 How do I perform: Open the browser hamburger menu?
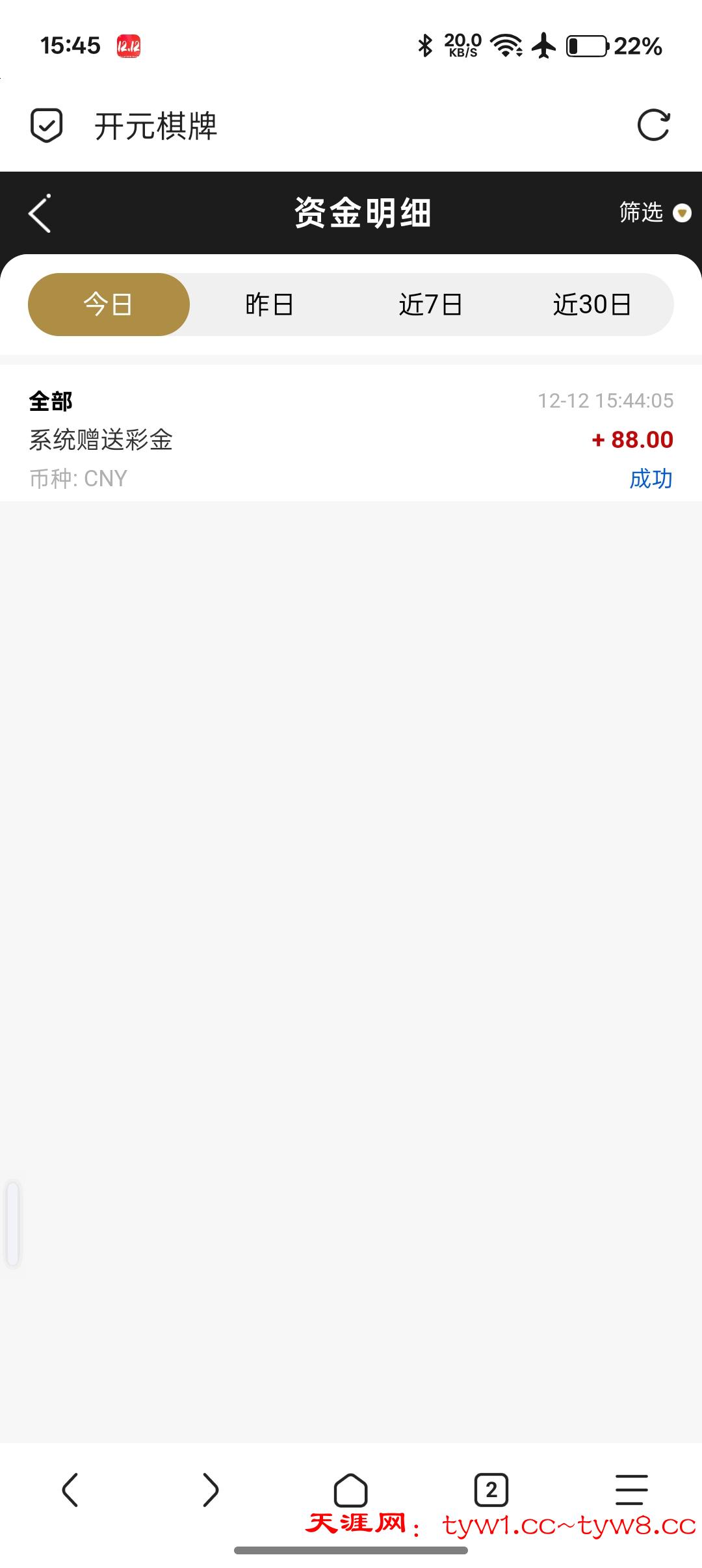click(x=631, y=1489)
